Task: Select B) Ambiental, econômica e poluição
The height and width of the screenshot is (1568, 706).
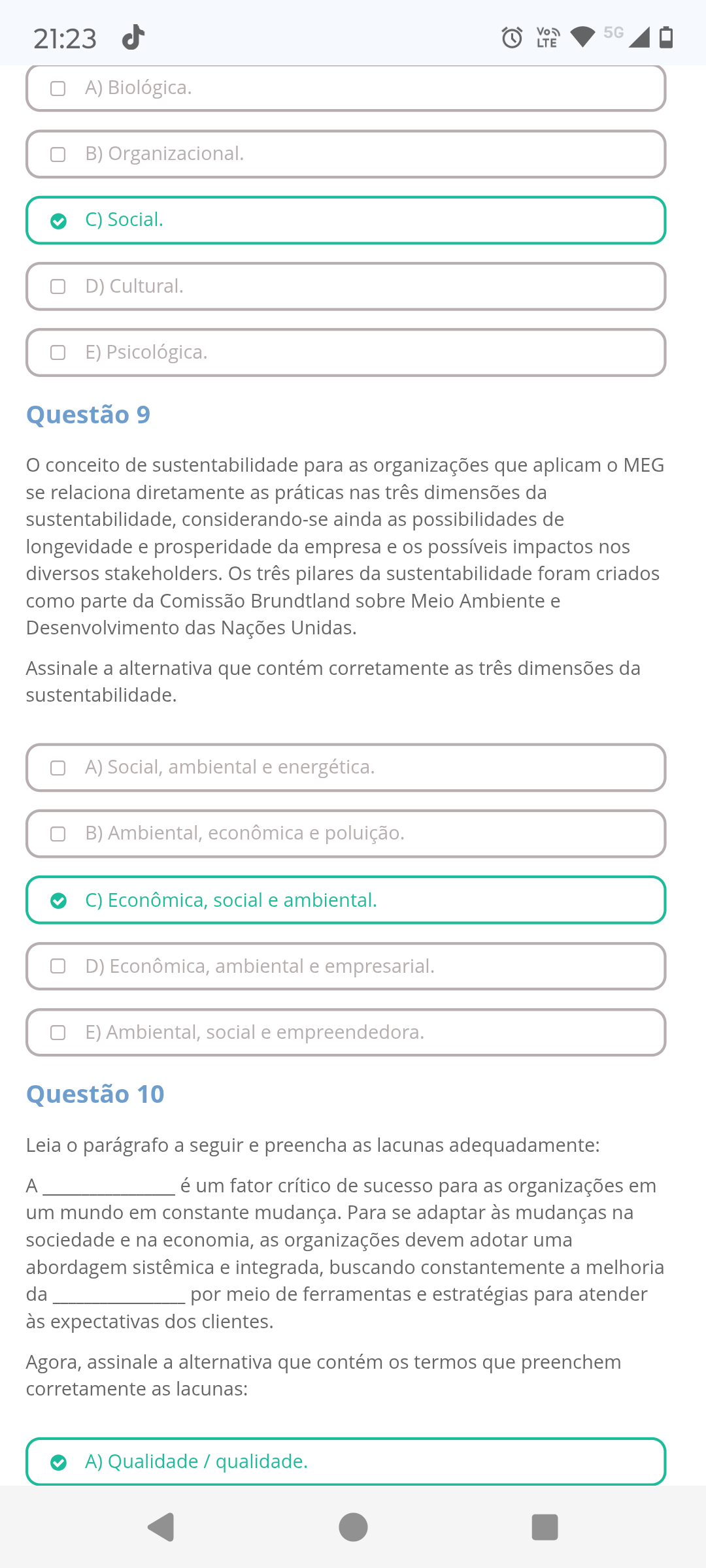Action: click(x=346, y=834)
